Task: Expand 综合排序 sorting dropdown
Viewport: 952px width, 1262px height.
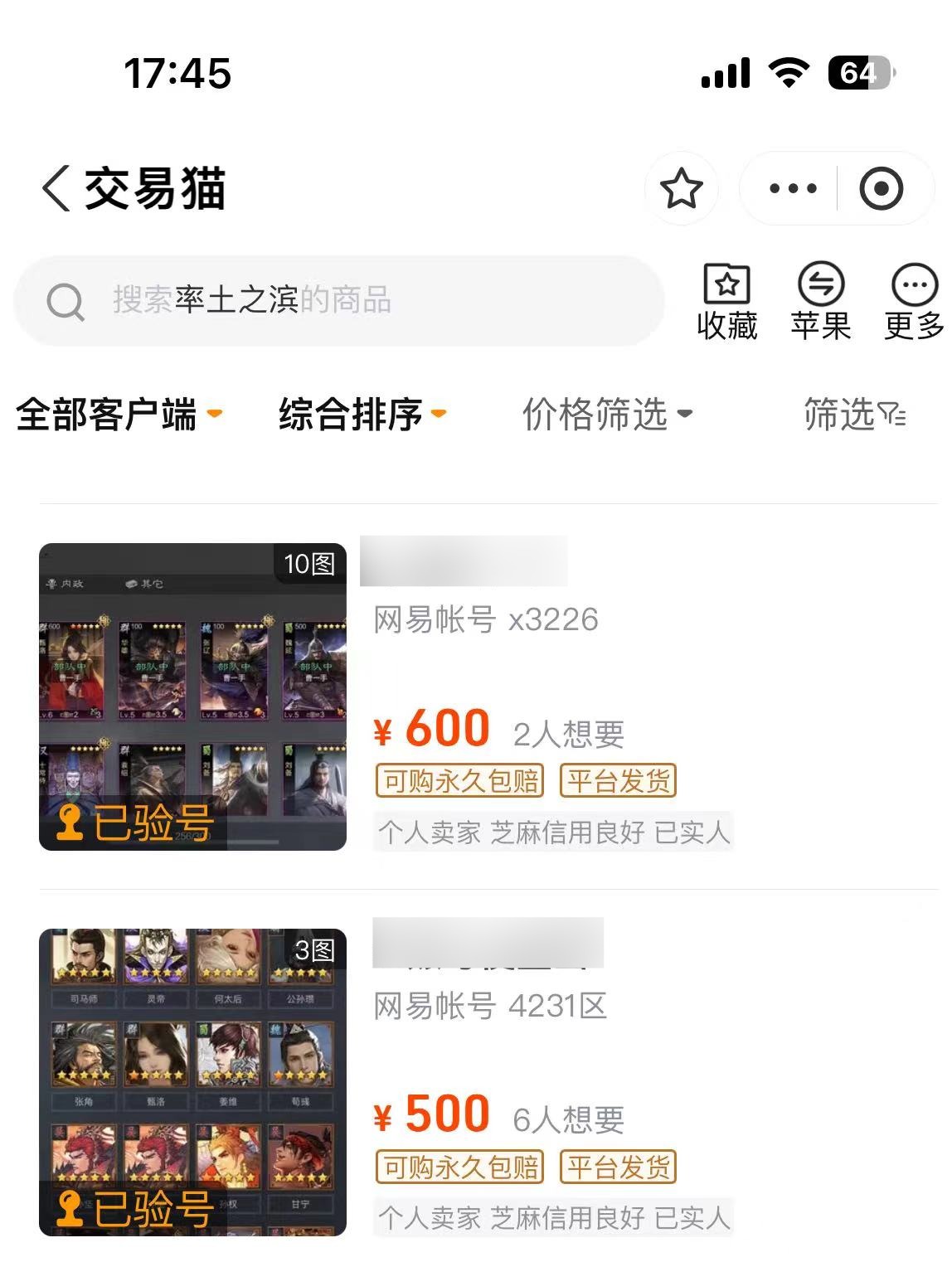Action: point(362,414)
